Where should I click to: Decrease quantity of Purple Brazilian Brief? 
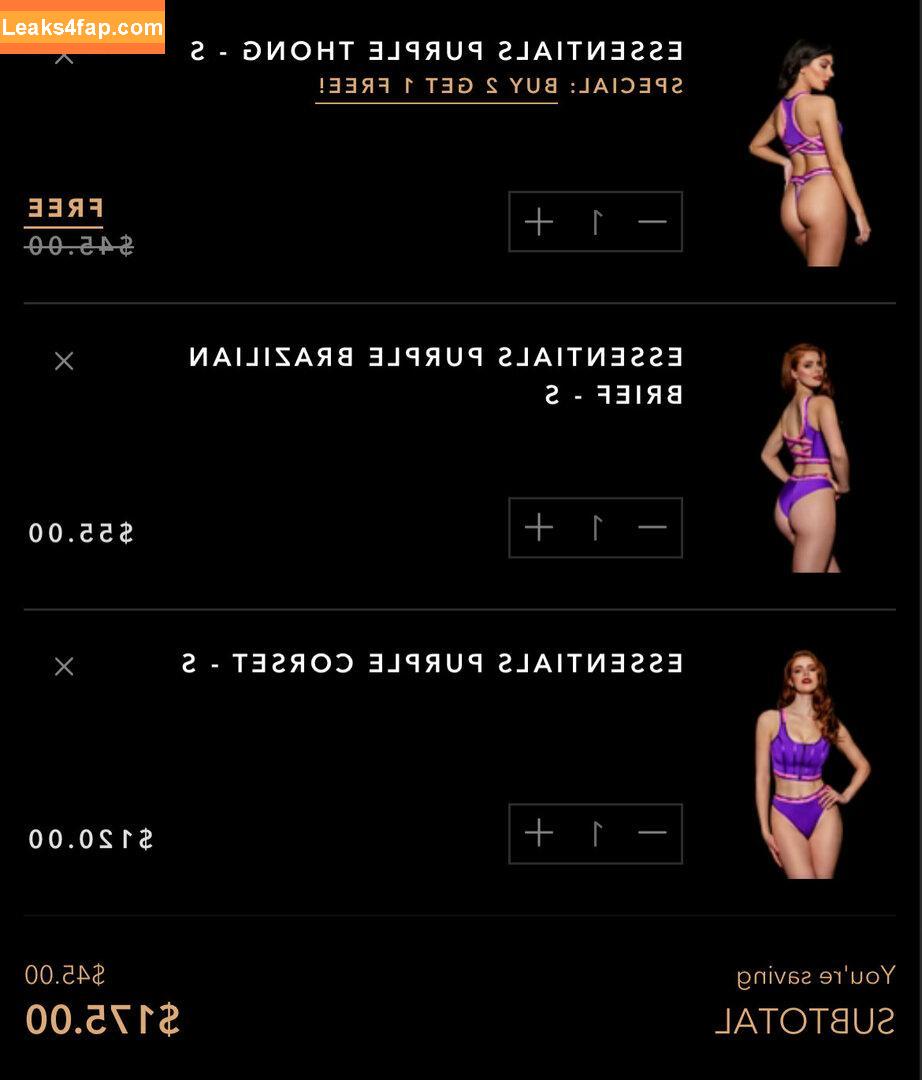[652, 528]
